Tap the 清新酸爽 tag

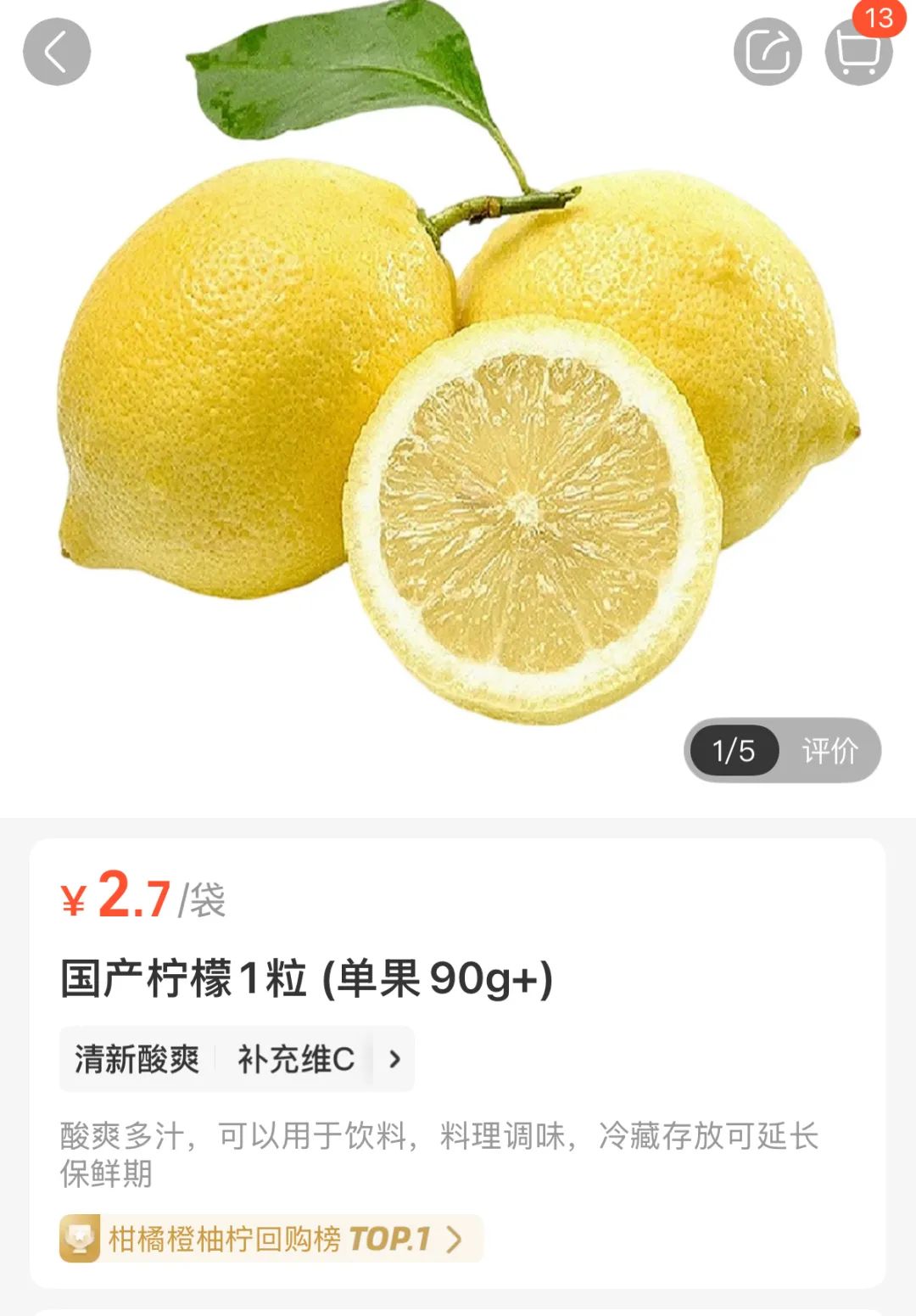136,1059
